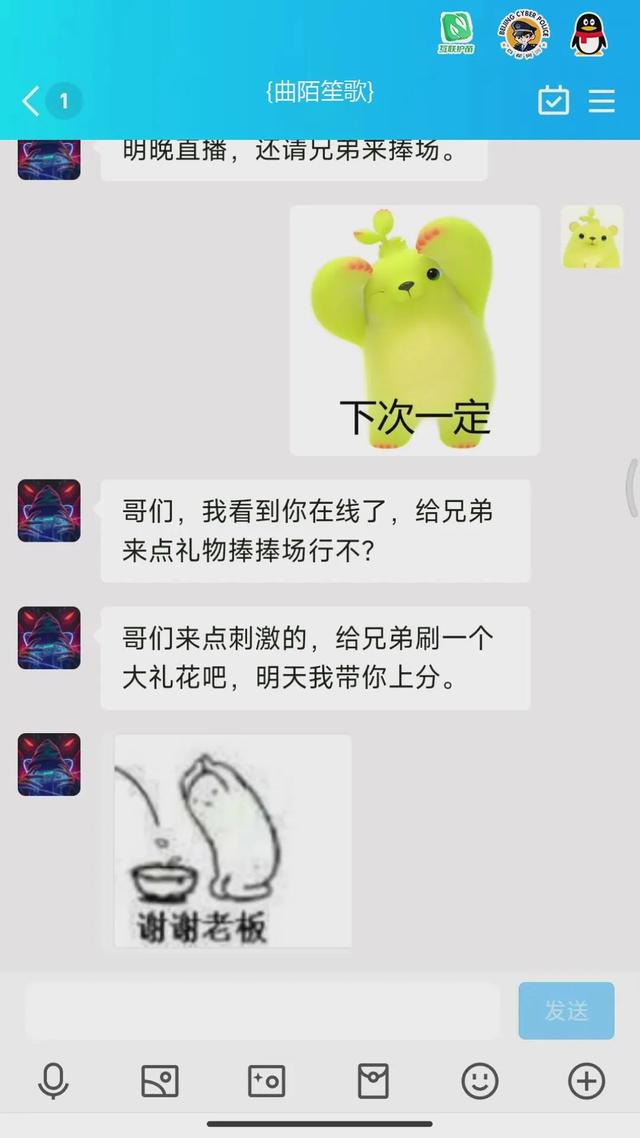The height and width of the screenshot is (1138, 640).
Task: Open the camera capture icon
Action: click(266, 1081)
